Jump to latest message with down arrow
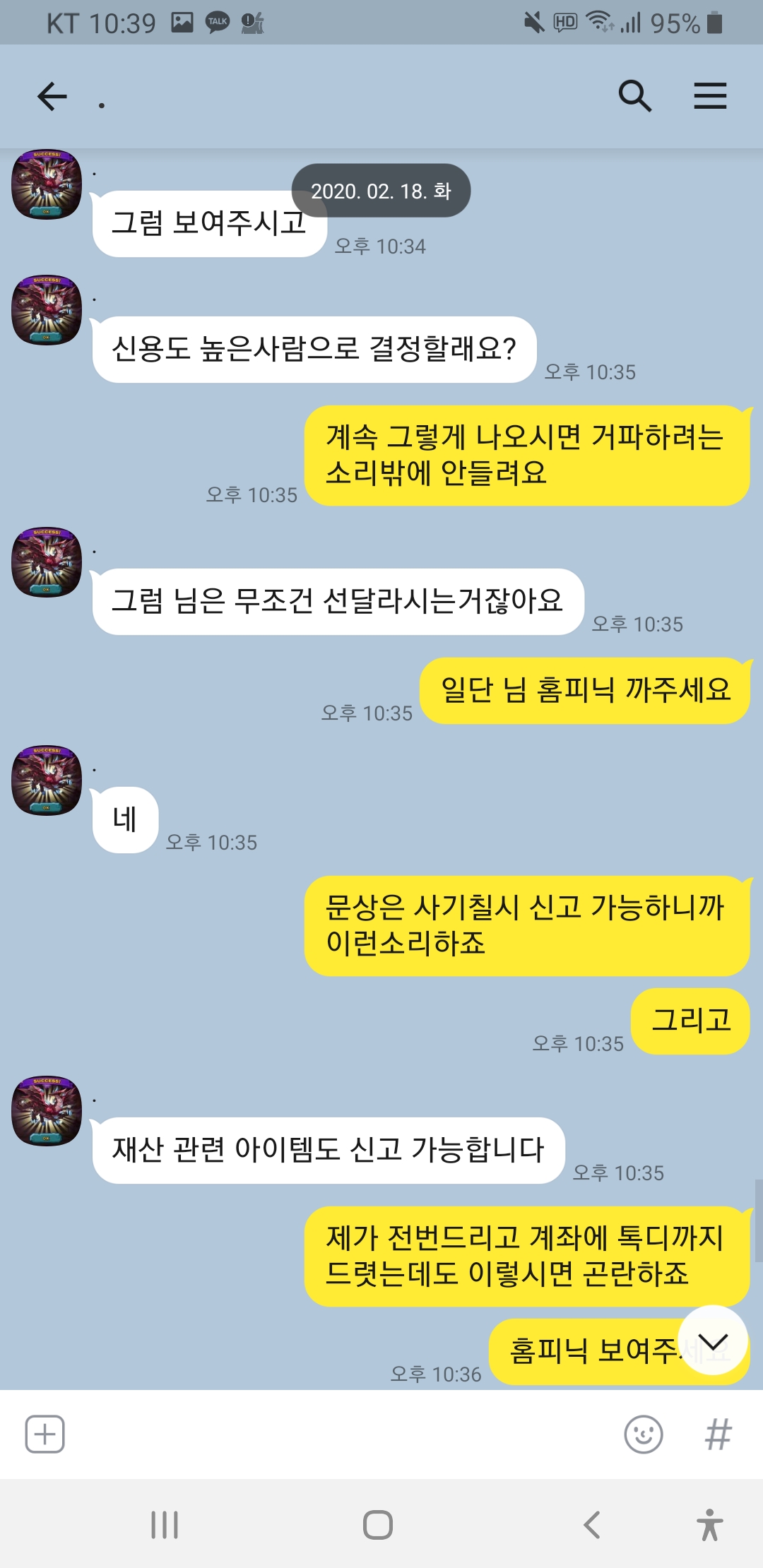The width and height of the screenshot is (763, 1568). coord(712,1340)
